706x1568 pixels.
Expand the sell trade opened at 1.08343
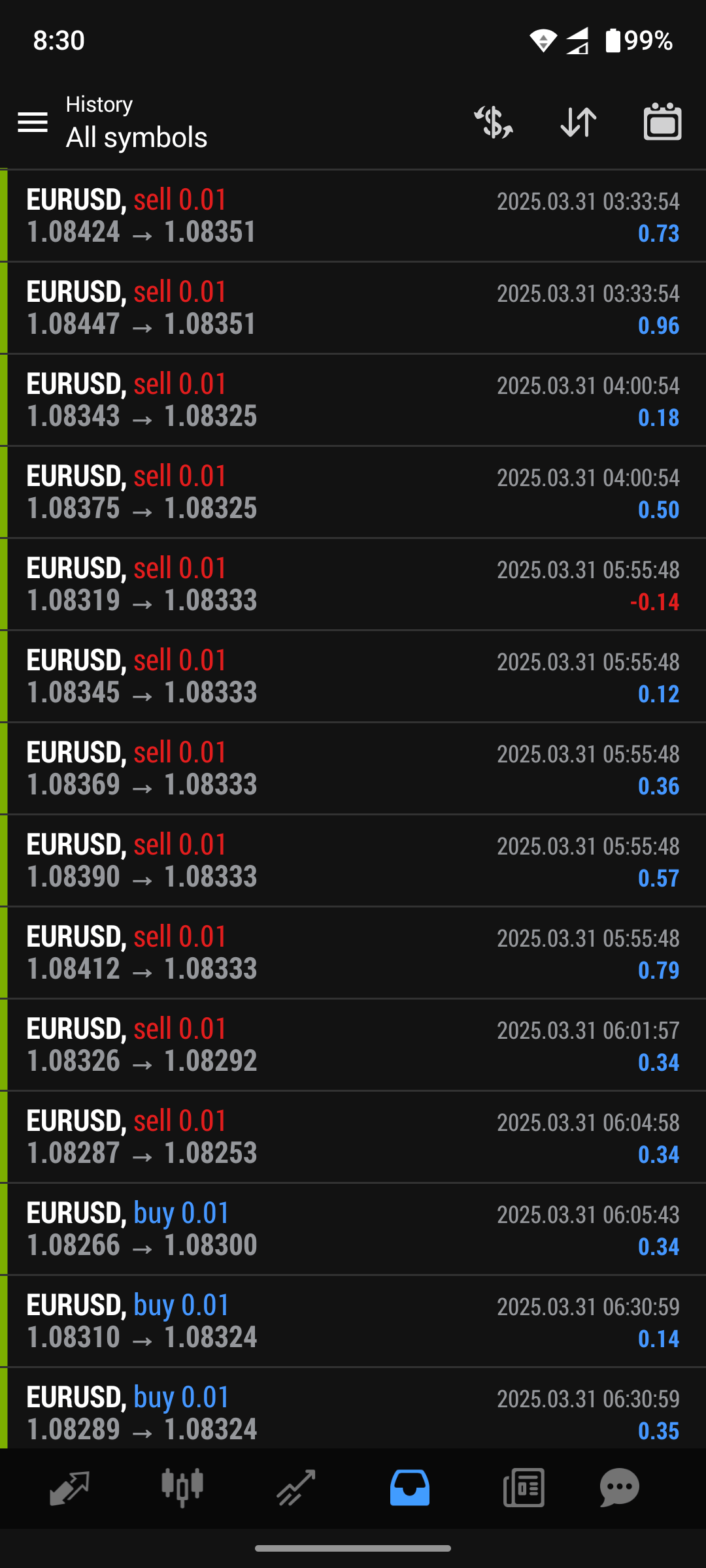353,400
